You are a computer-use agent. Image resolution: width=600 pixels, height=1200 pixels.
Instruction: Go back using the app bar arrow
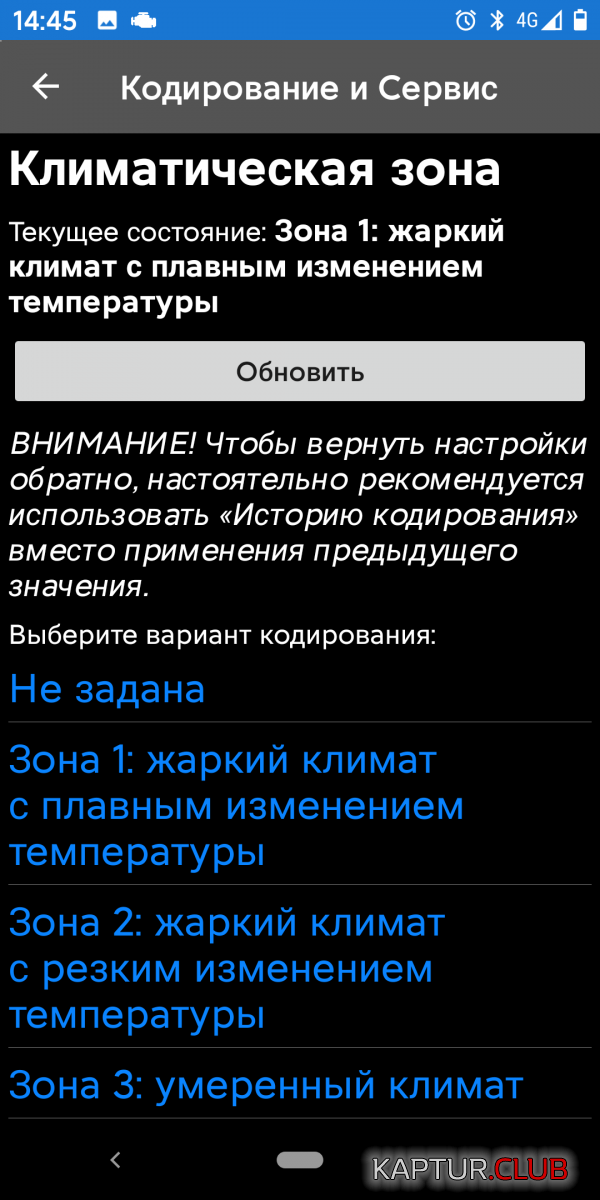[x=46, y=87]
